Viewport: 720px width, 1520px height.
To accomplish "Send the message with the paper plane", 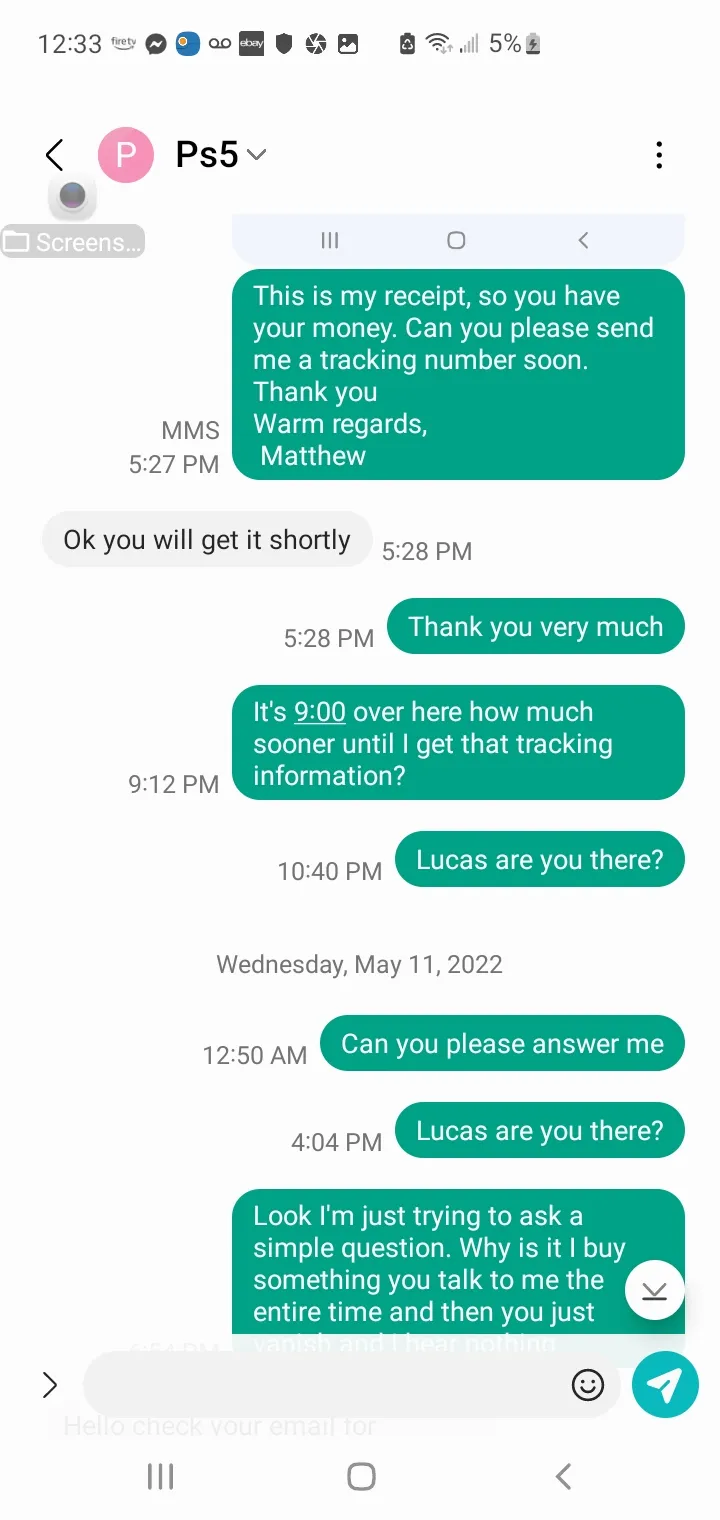I will (x=665, y=1385).
